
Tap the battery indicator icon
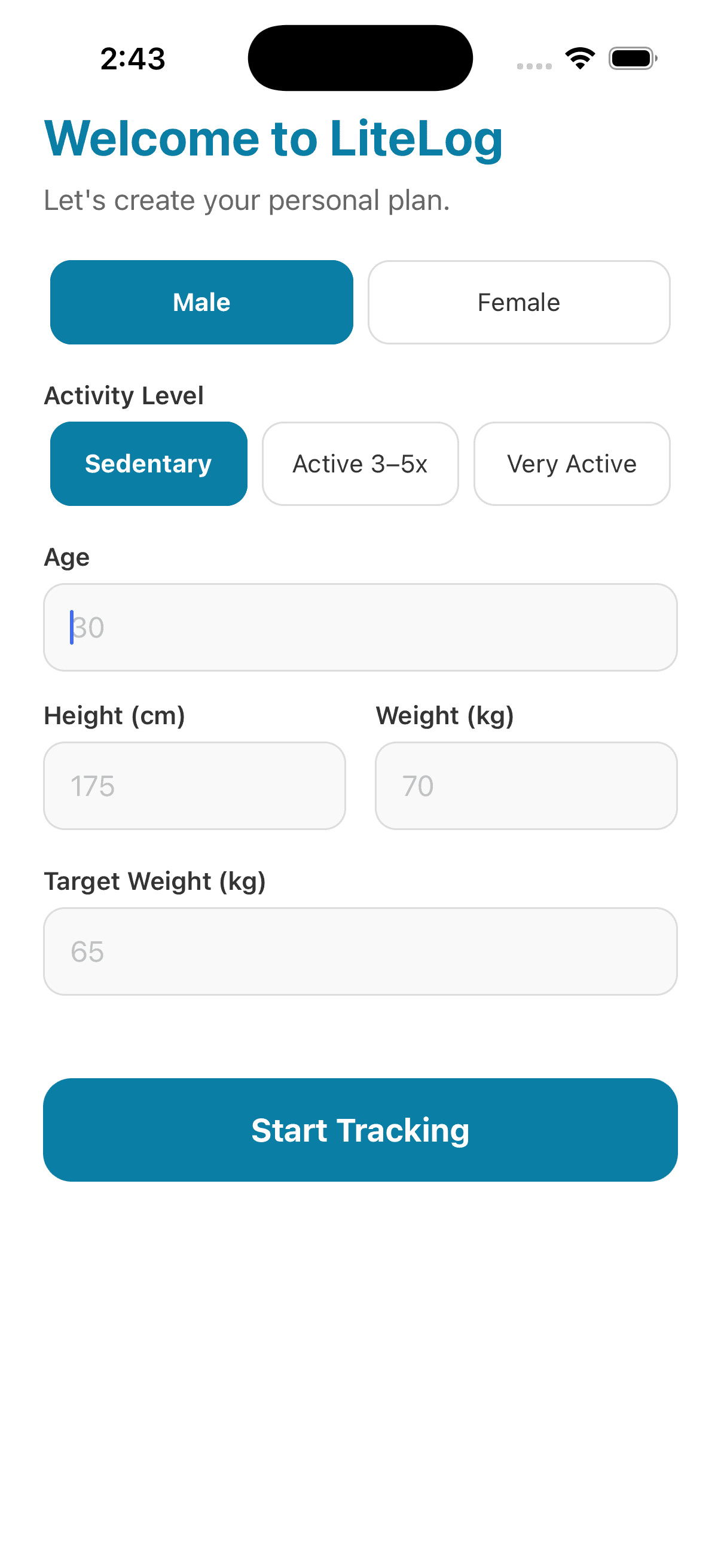(631, 59)
